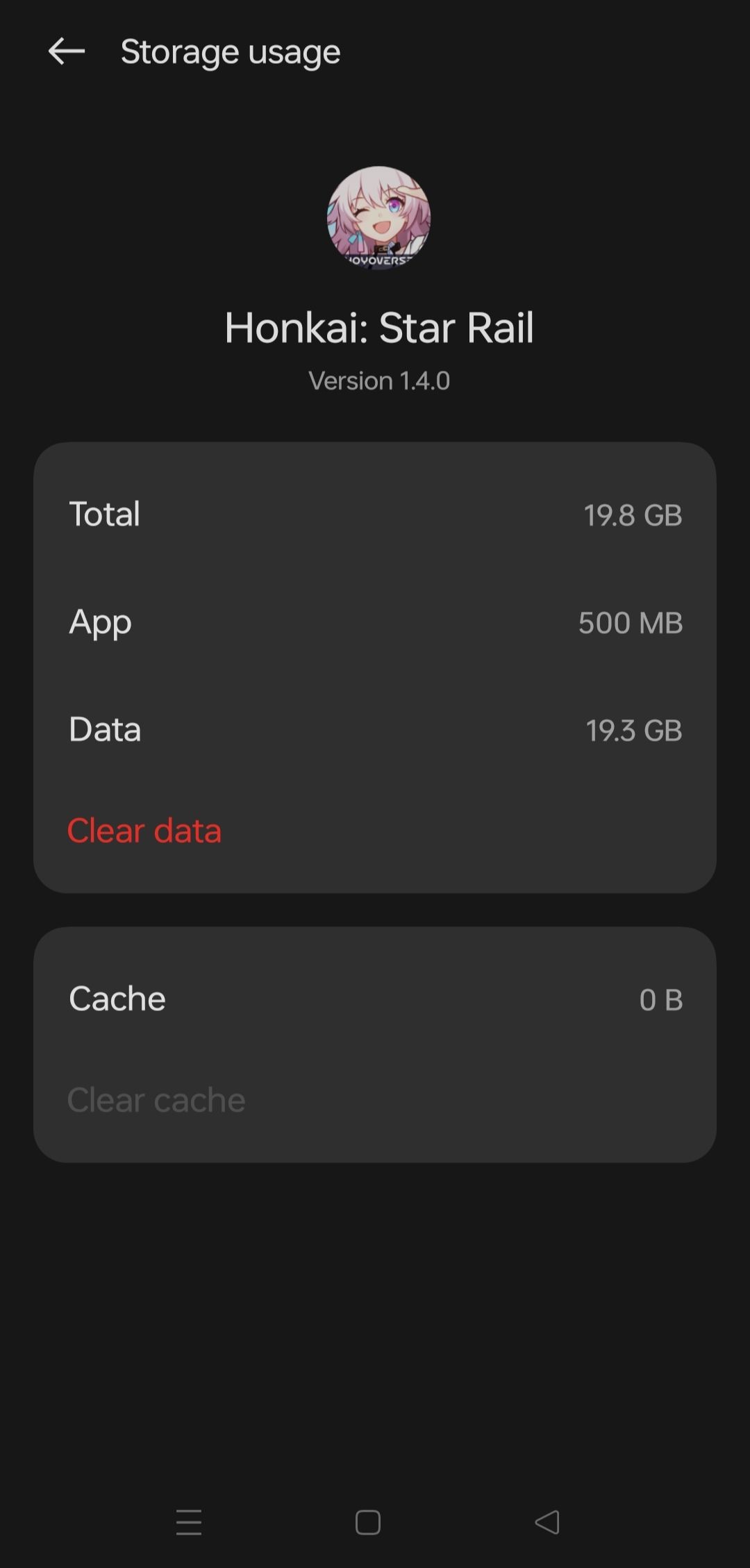Image resolution: width=750 pixels, height=1568 pixels.
Task: Select the Data row showing 19.3 GB
Action: point(375,730)
